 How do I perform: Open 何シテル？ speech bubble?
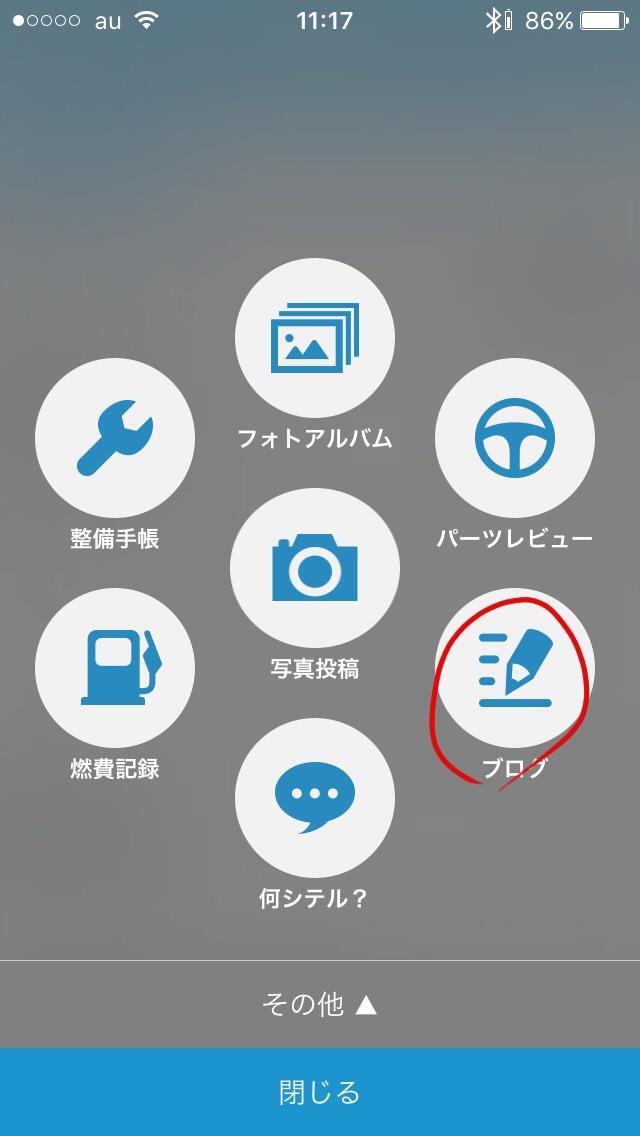coord(315,798)
